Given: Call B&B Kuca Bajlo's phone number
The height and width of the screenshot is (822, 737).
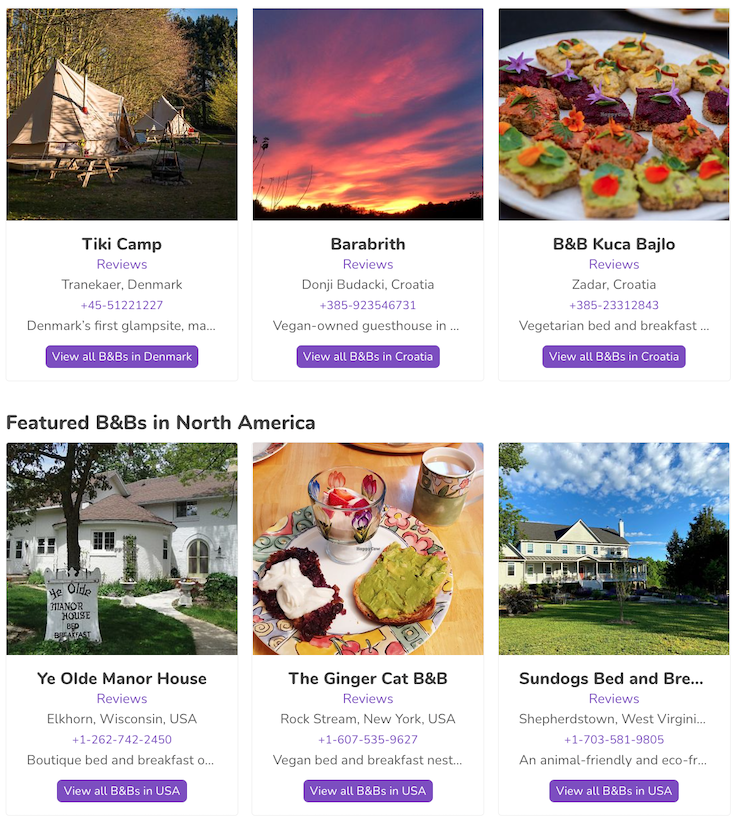Looking at the screenshot, I should 613,305.
